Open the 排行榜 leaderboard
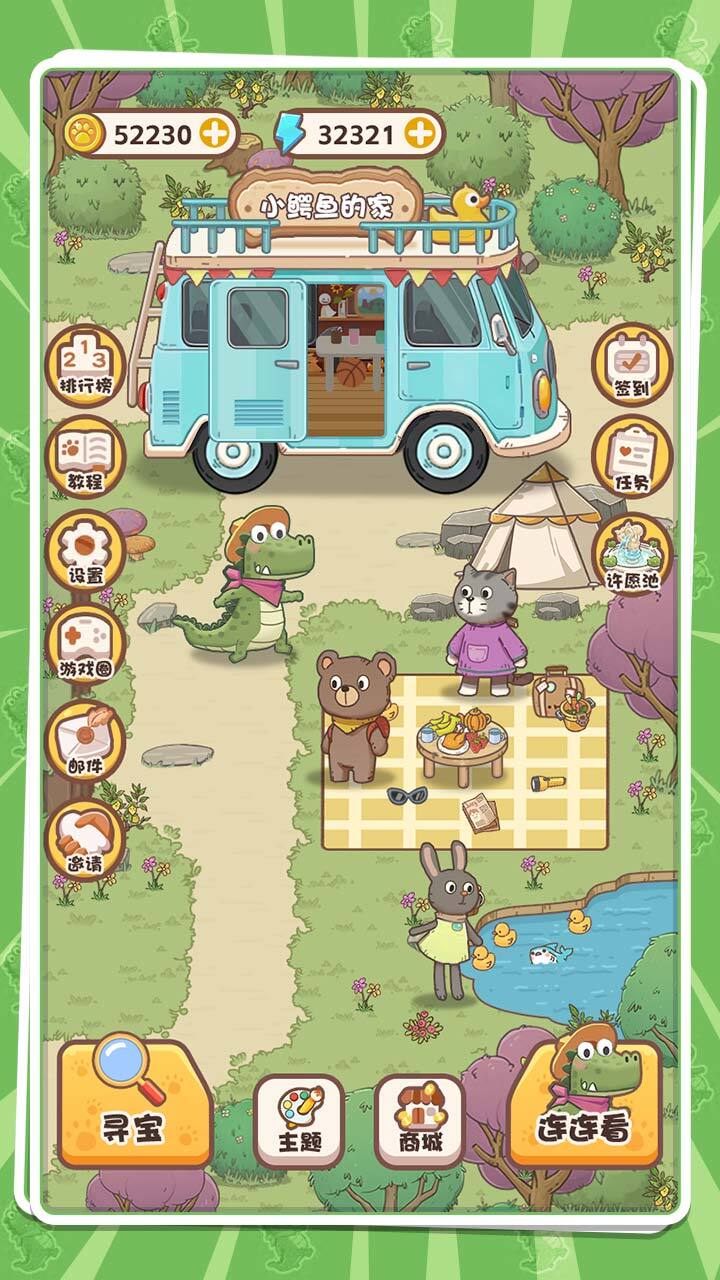 [x=85, y=366]
